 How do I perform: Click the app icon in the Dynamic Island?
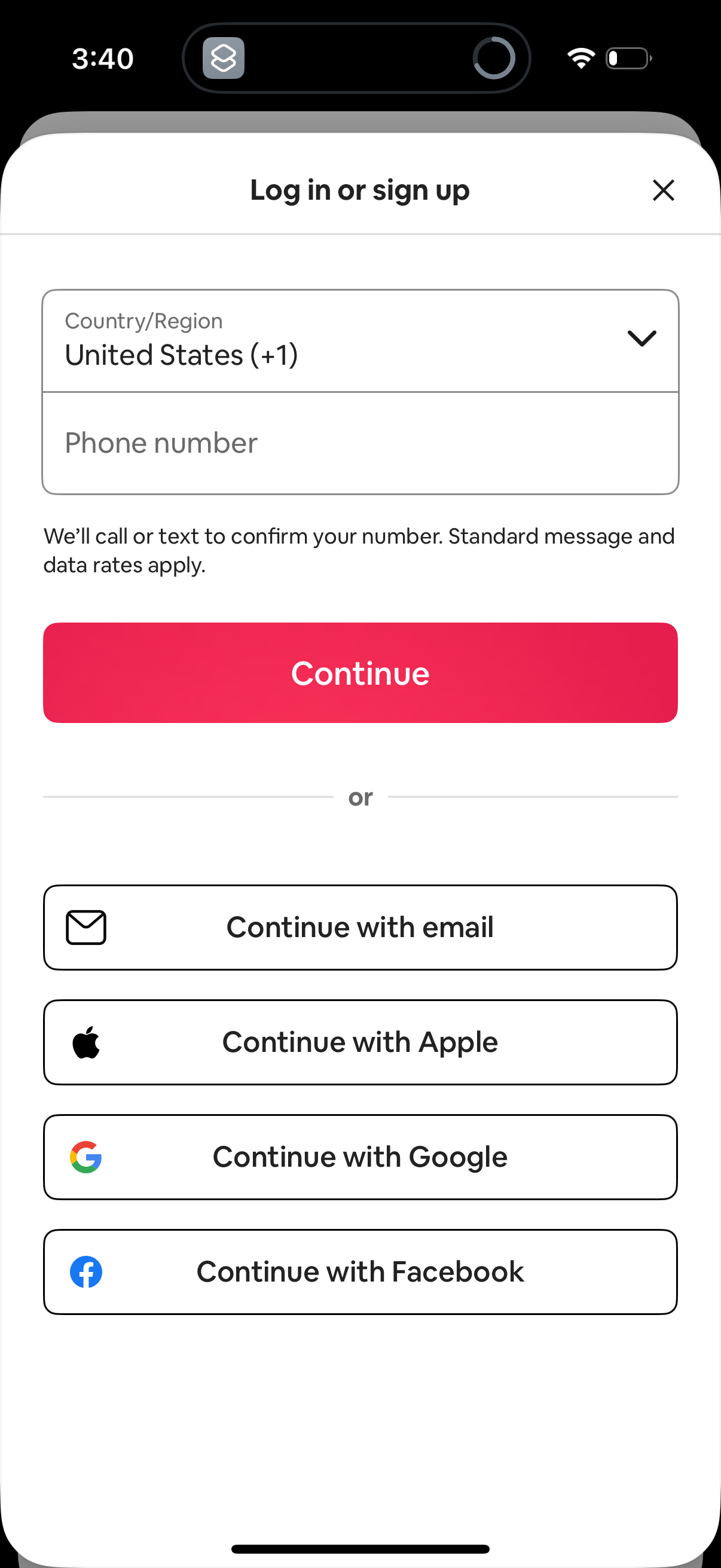[224, 57]
